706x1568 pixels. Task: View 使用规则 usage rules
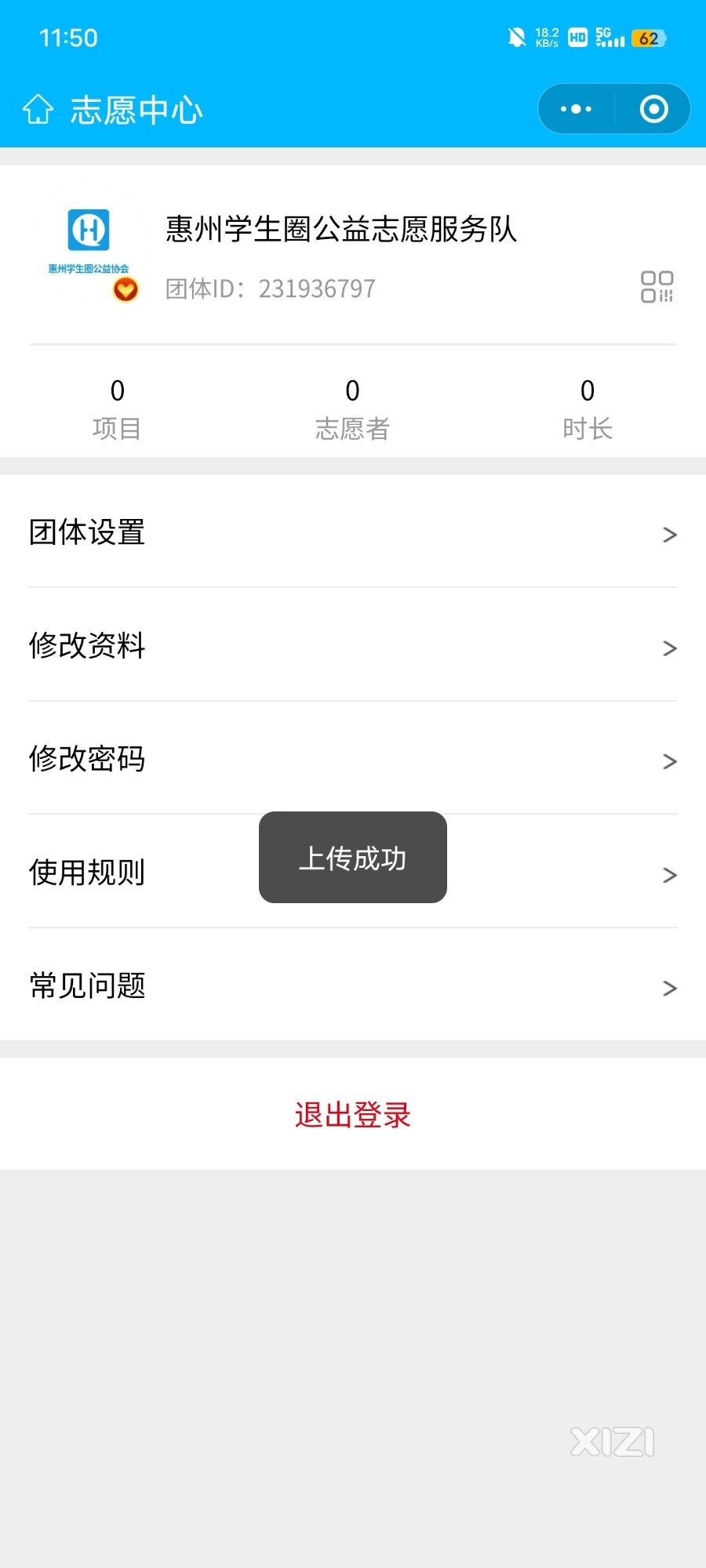pos(141,872)
